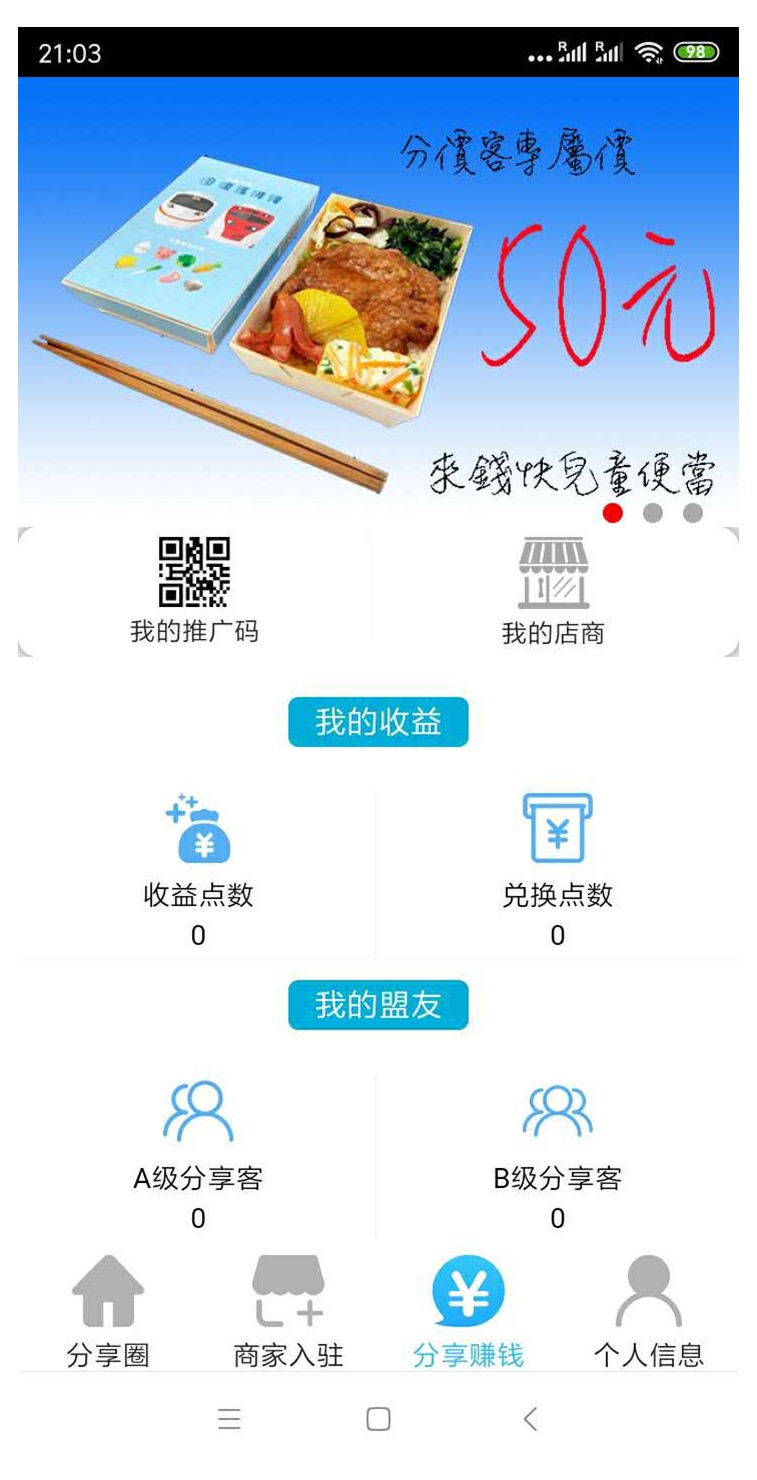Open 我的店商 shop entry
This screenshot has height=1480, width=757.
pos(553,591)
